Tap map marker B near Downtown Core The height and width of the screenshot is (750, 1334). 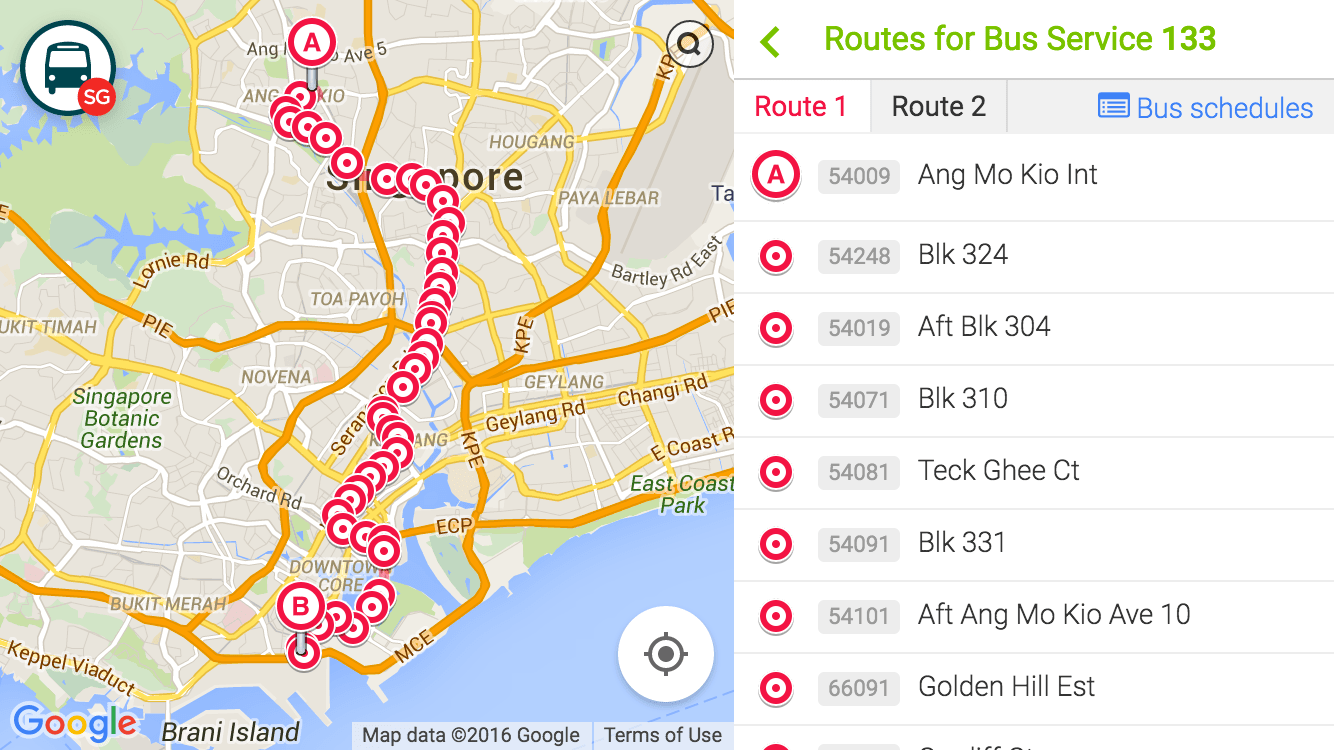(x=300, y=607)
